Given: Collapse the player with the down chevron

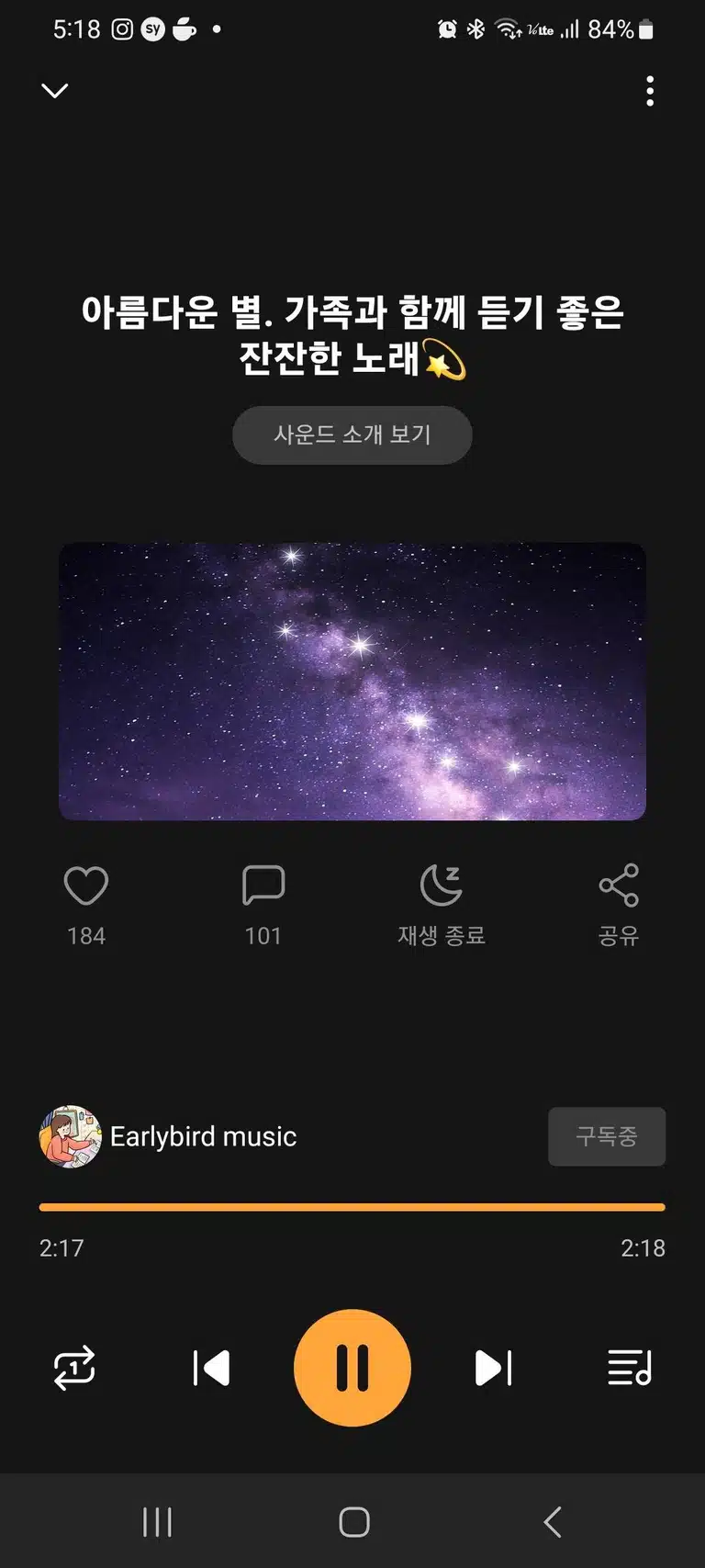Looking at the screenshot, I should [55, 90].
